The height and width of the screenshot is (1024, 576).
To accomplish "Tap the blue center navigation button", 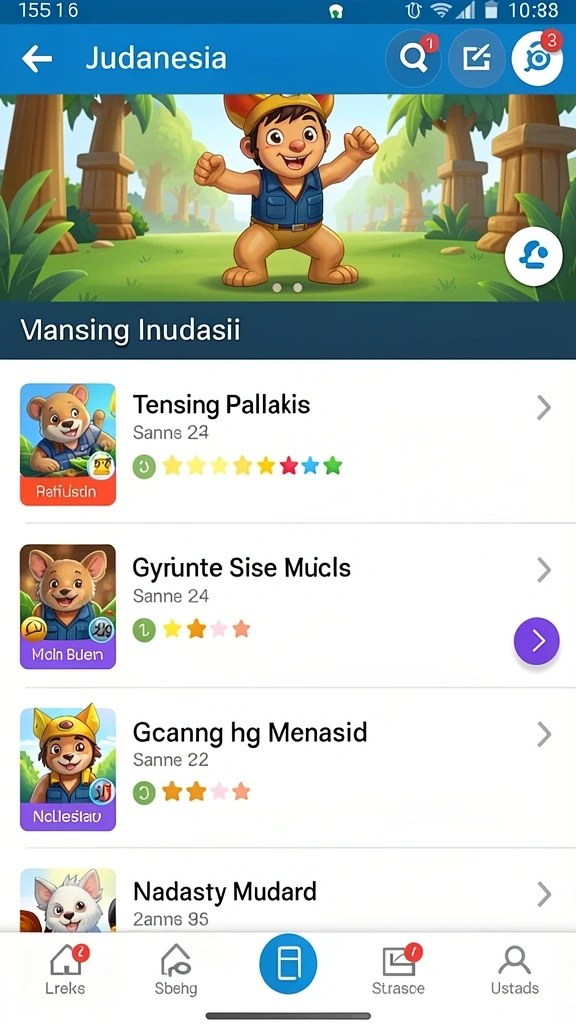I will [x=288, y=964].
